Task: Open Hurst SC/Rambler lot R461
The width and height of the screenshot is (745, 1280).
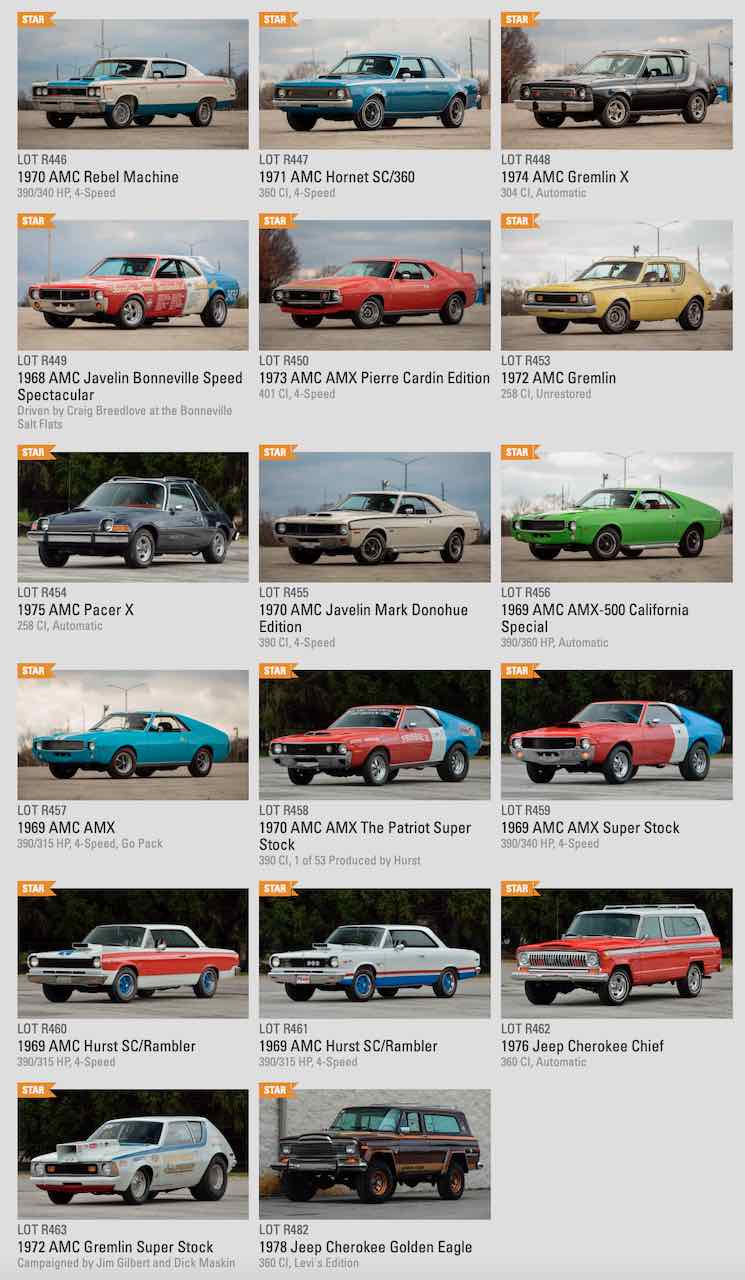Action: click(x=374, y=953)
